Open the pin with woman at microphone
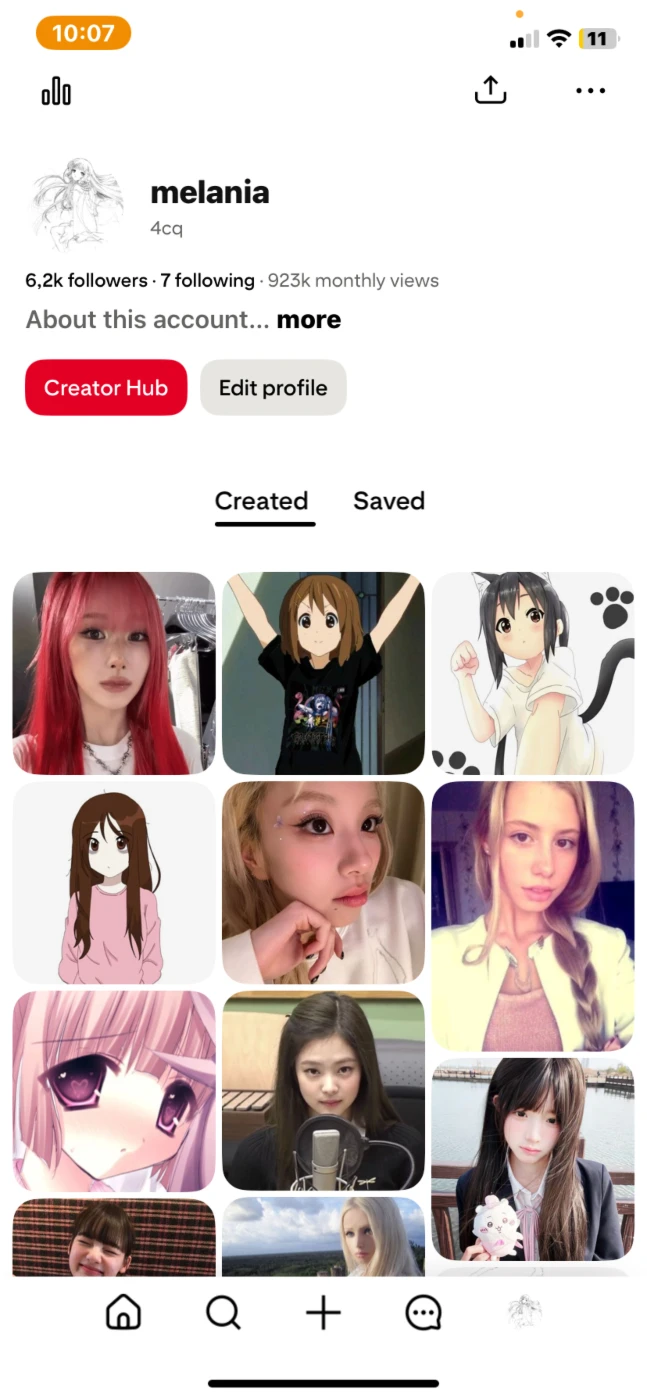 (323, 1091)
